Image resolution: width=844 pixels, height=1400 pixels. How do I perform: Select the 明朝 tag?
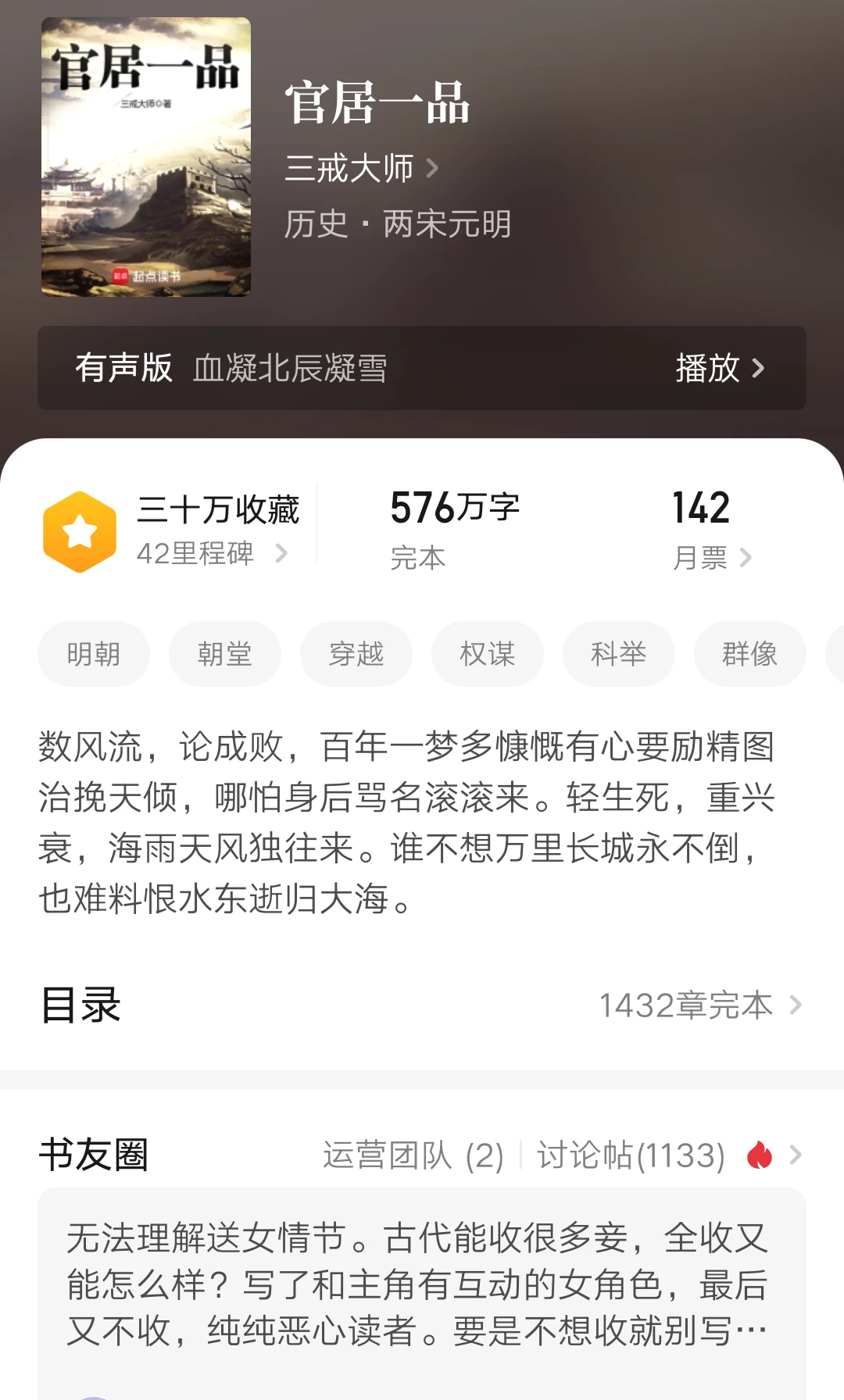click(x=93, y=654)
